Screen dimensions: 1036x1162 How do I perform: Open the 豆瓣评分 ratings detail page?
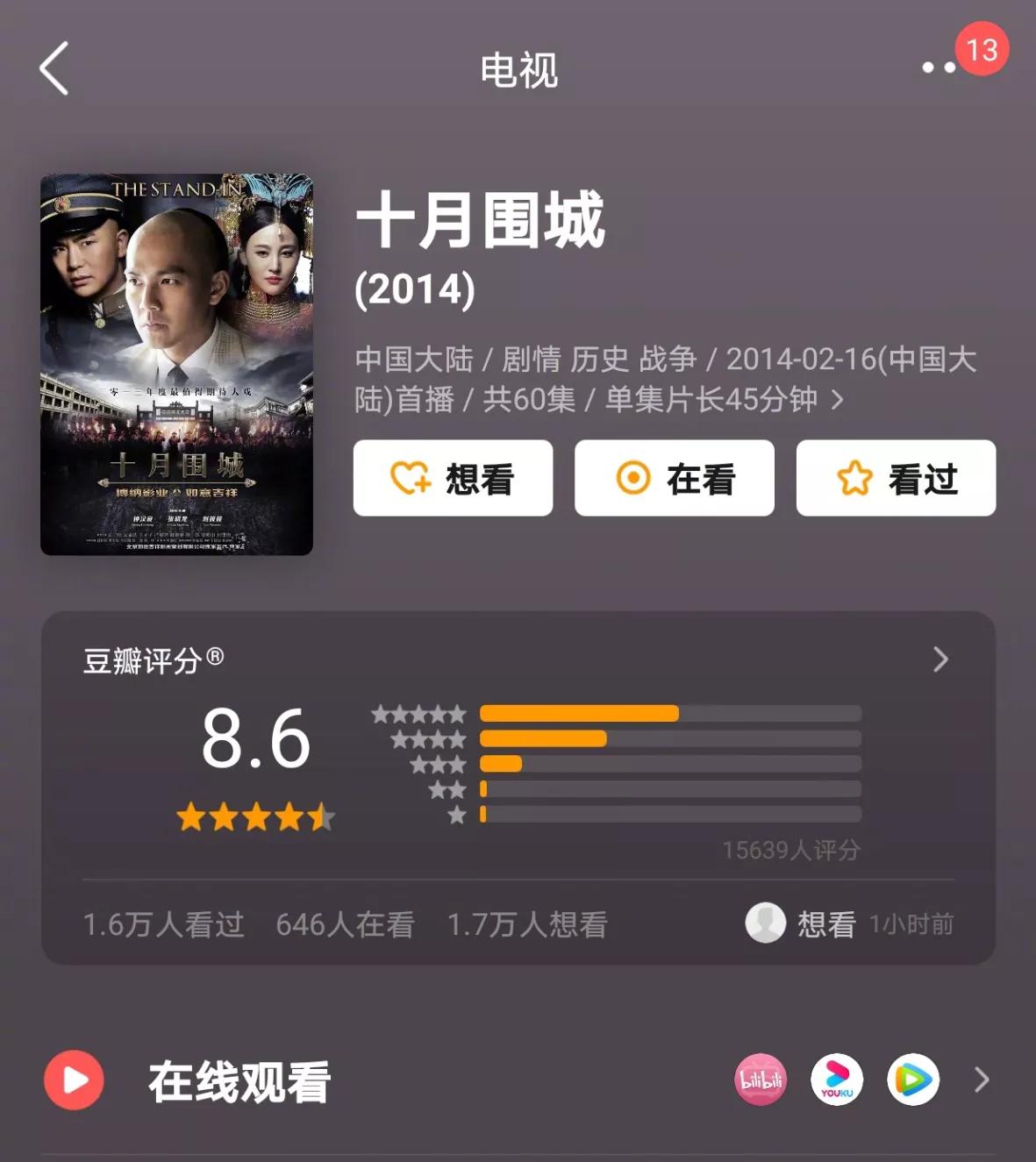[940, 658]
